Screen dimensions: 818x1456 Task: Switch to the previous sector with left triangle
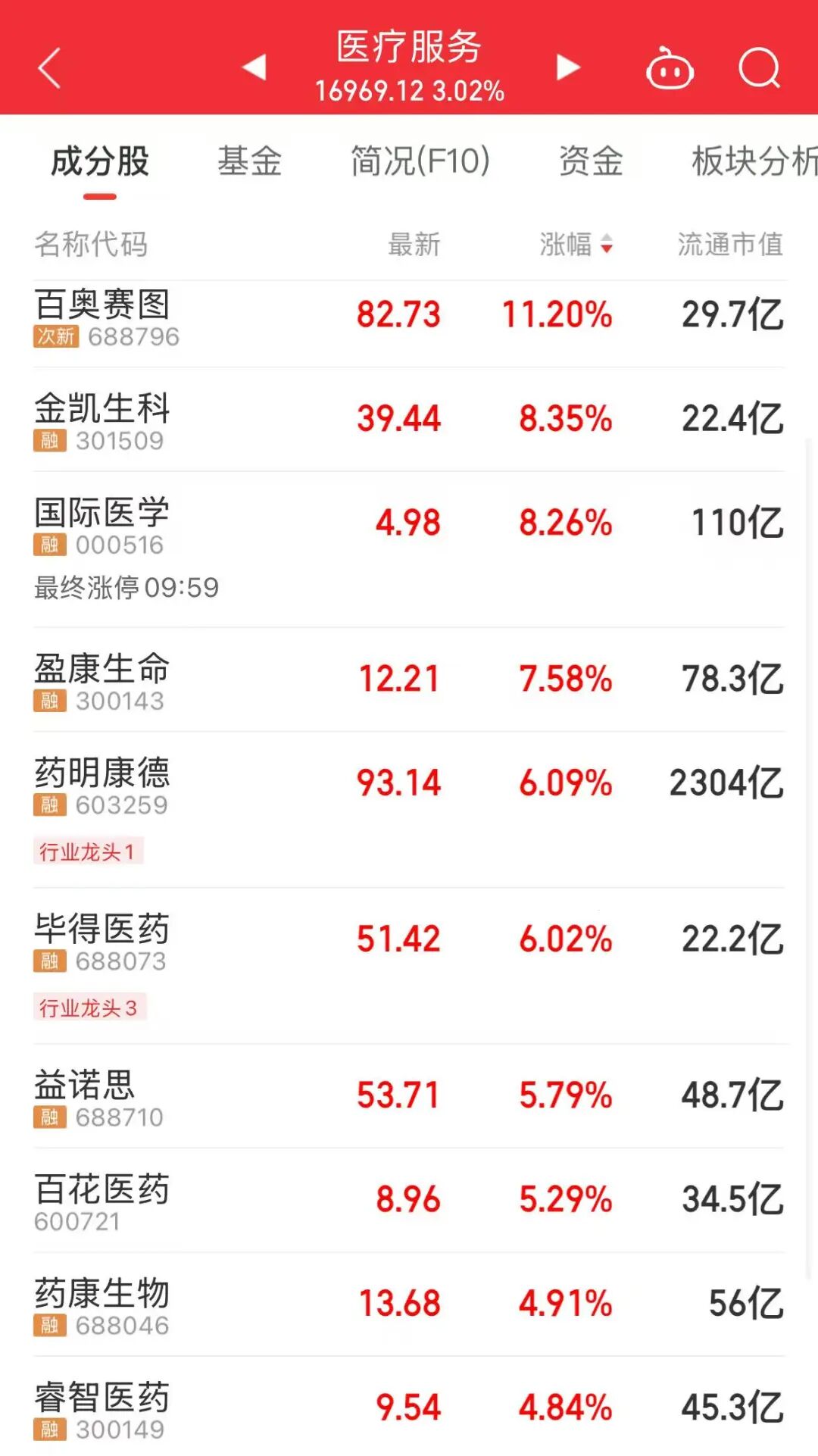coord(254,67)
